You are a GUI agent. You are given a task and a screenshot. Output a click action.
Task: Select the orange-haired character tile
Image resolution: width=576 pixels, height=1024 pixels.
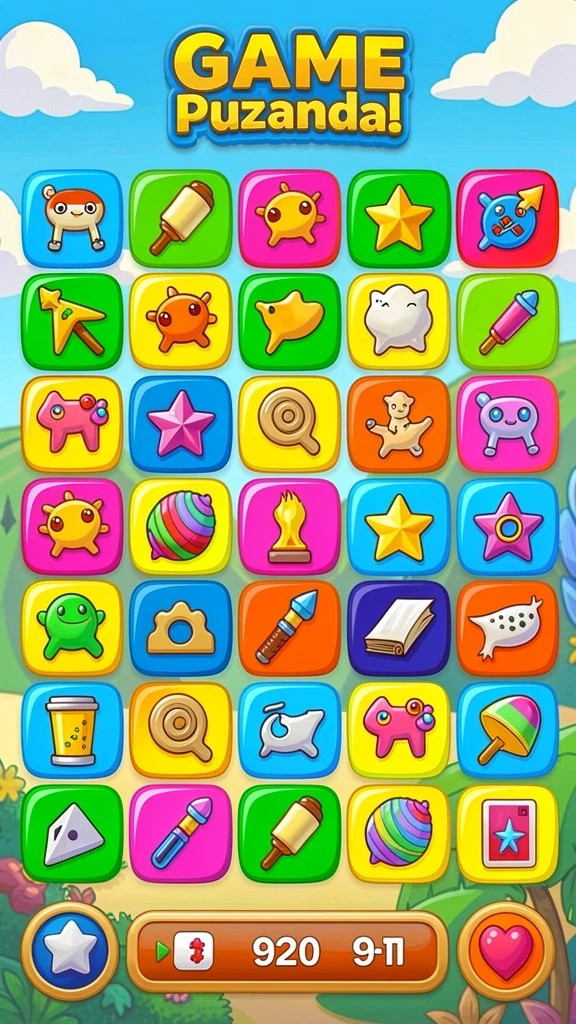(x=72, y=219)
